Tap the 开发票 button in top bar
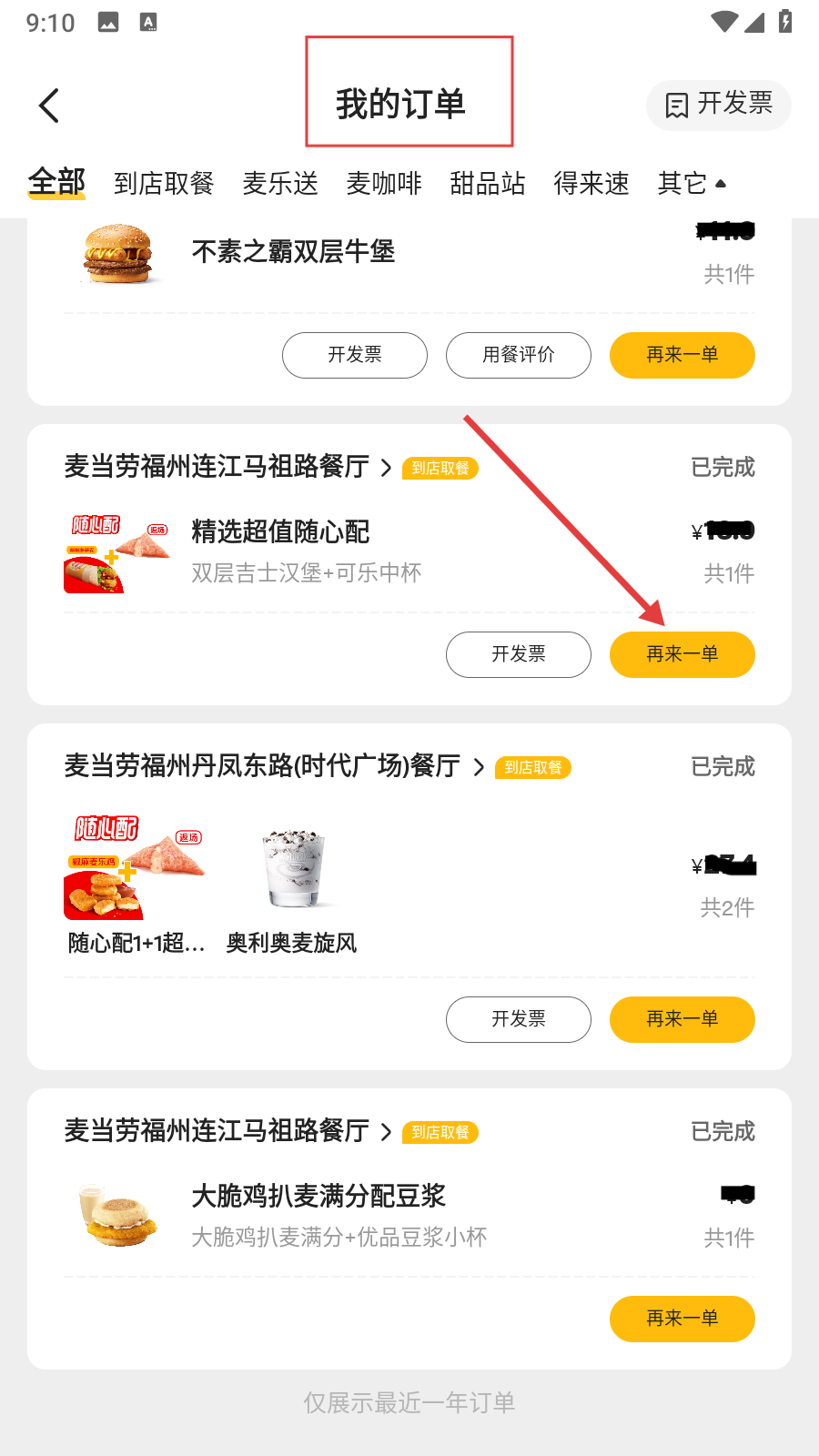The image size is (819, 1456). point(718,105)
